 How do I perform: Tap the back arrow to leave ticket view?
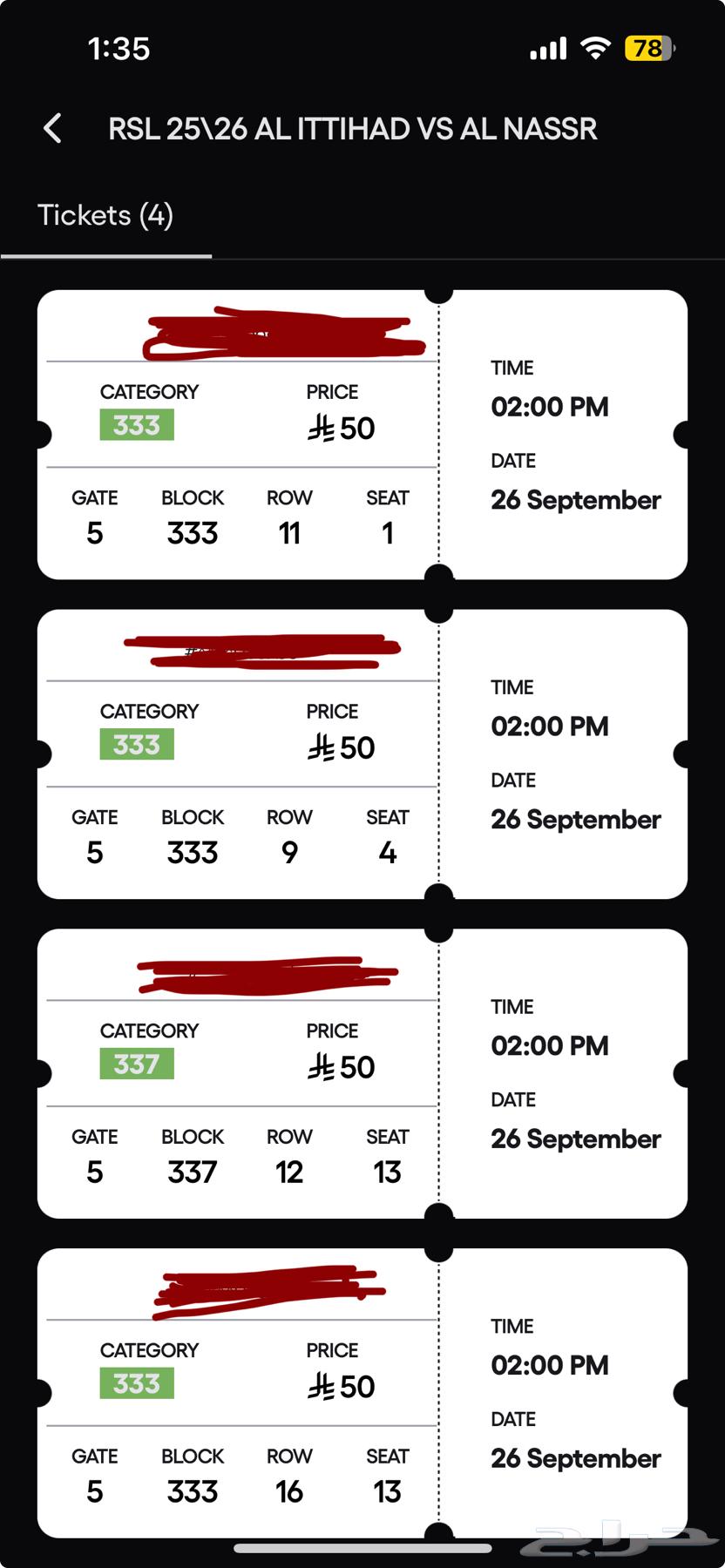point(51,127)
